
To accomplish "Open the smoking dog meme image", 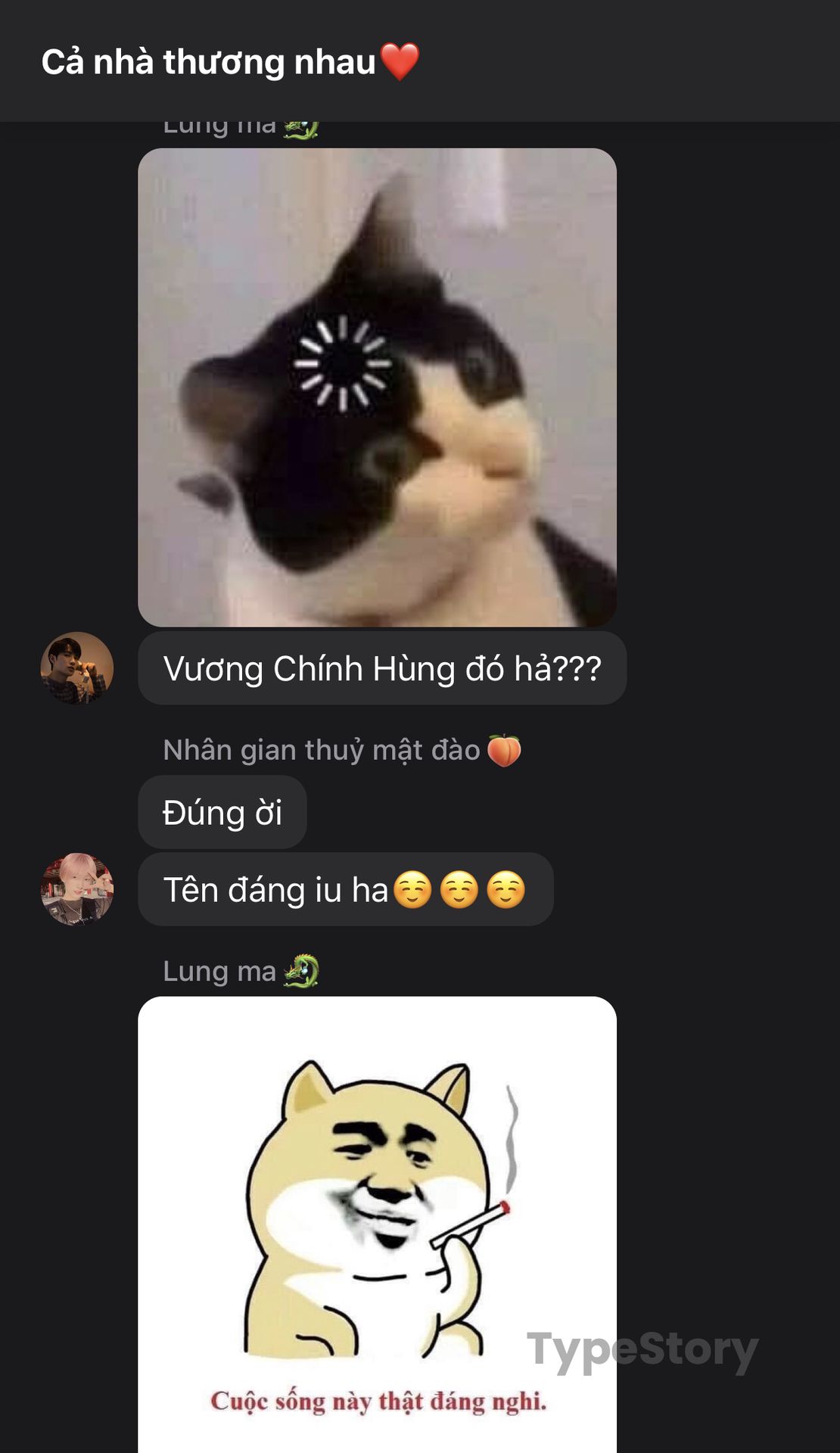I will tap(377, 1224).
